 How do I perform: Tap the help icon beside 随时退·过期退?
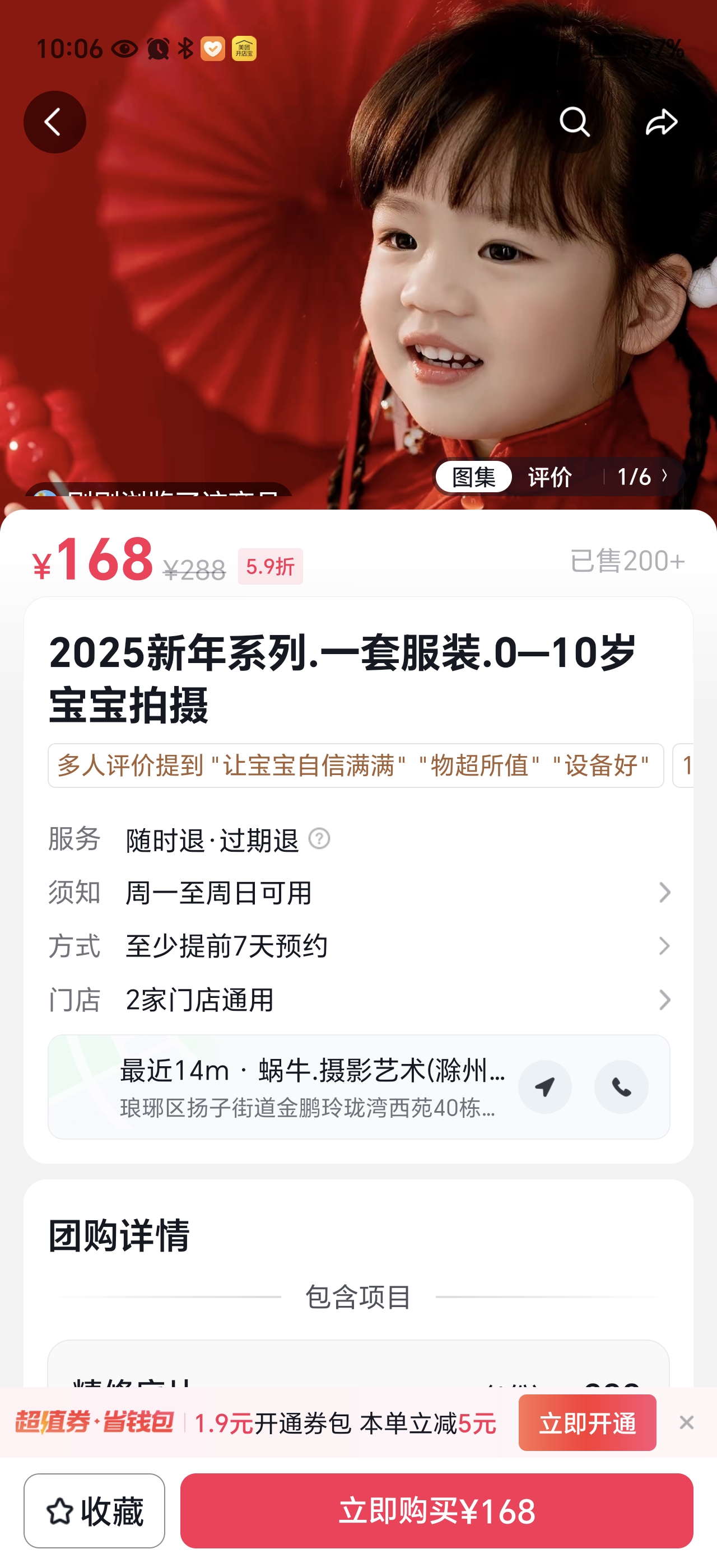pos(319,839)
